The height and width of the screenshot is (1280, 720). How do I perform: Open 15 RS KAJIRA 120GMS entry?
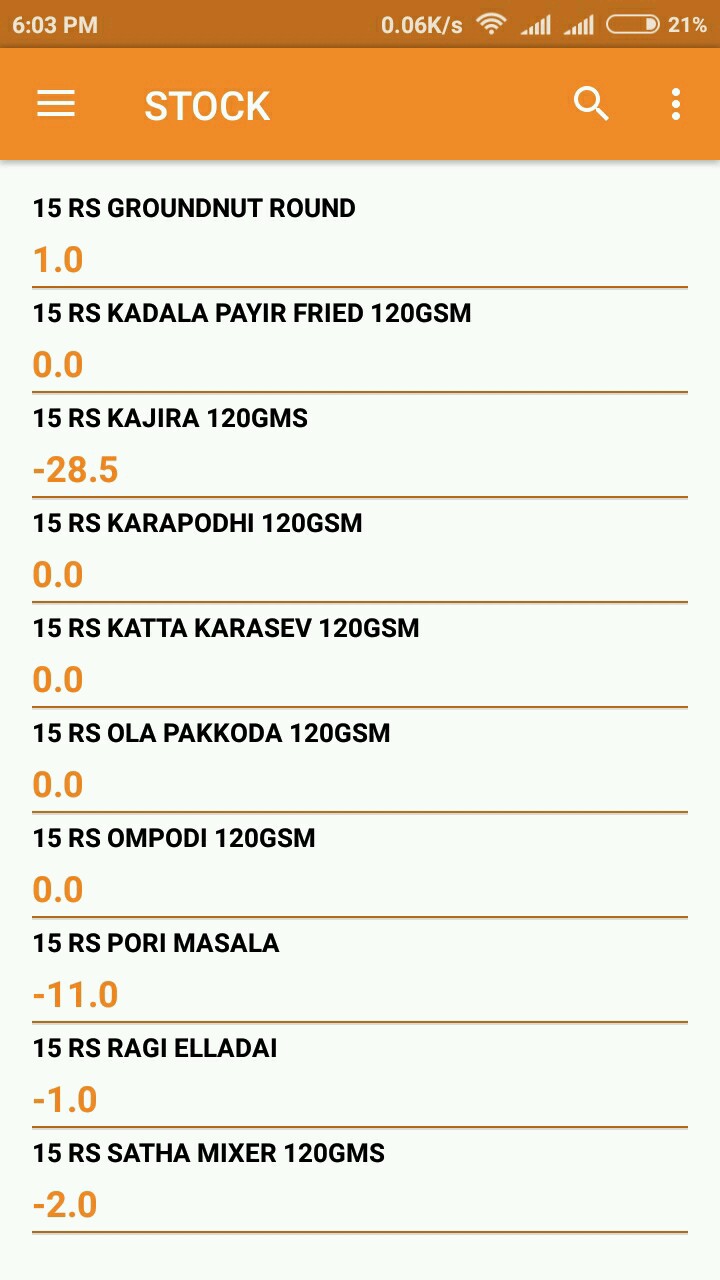tap(360, 446)
